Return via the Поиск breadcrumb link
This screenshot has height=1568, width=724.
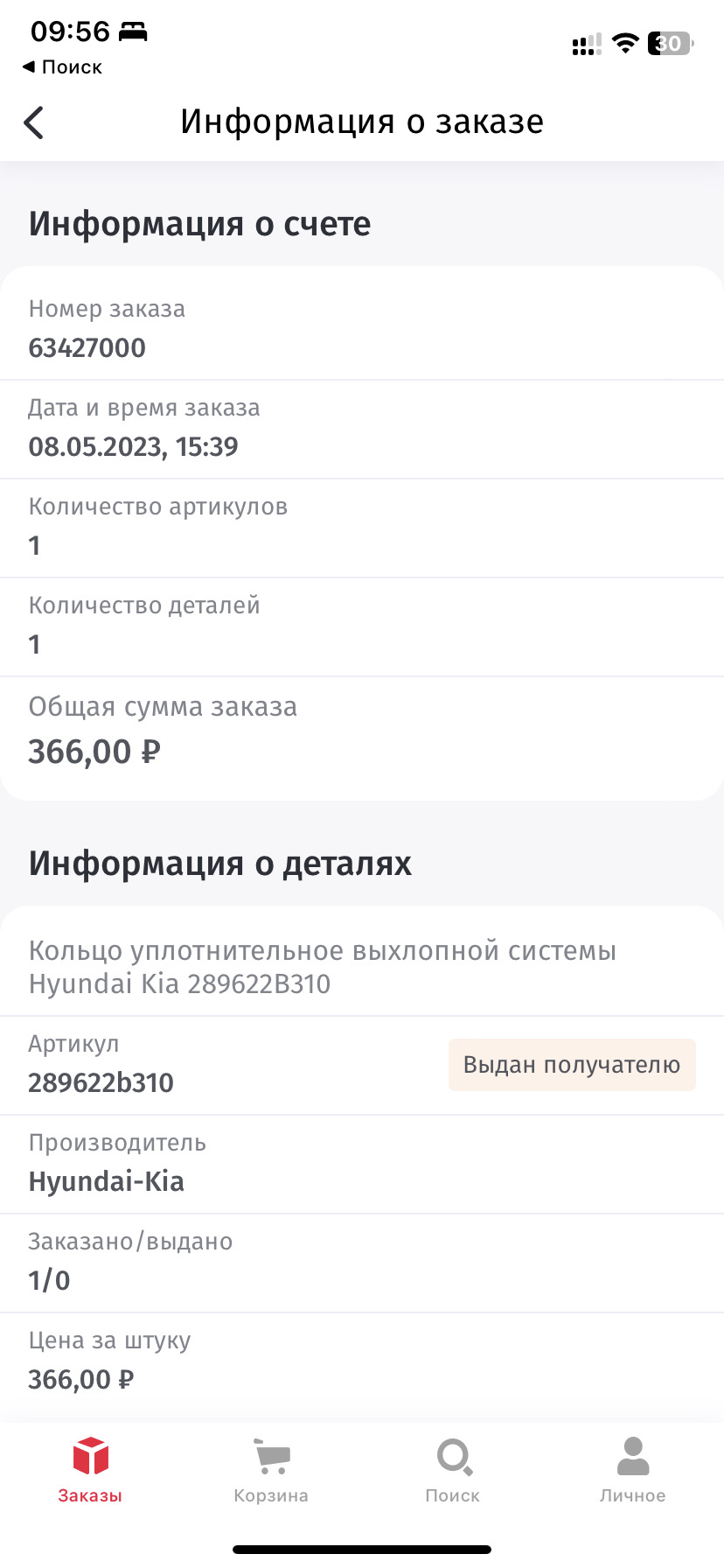click(59, 66)
